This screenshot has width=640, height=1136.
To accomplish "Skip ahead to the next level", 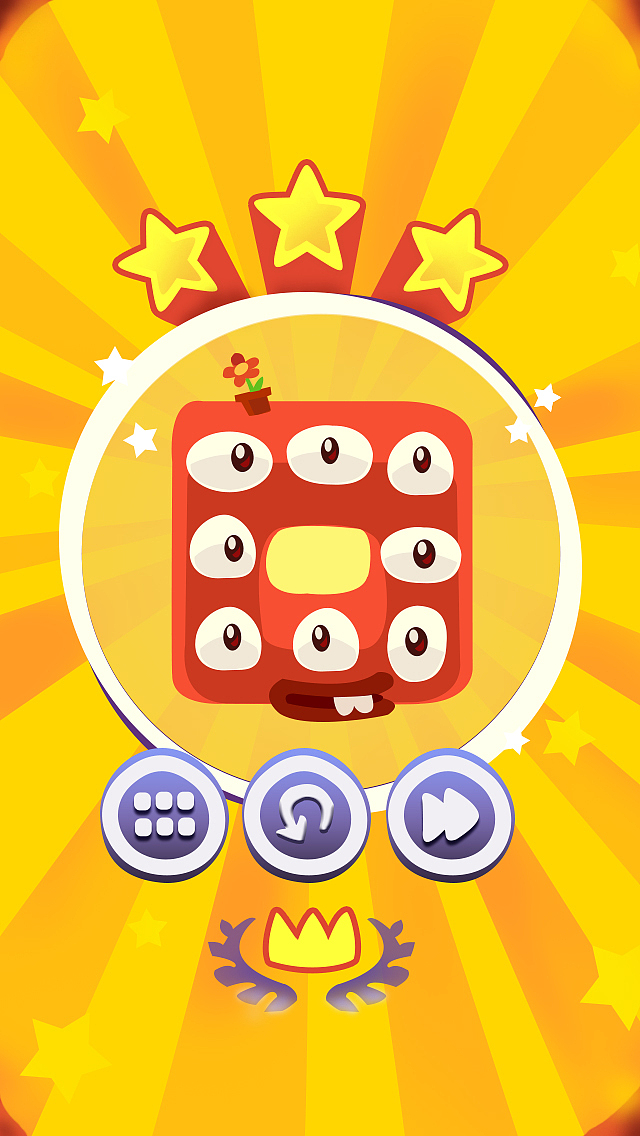I will pyautogui.click(x=450, y=814).
